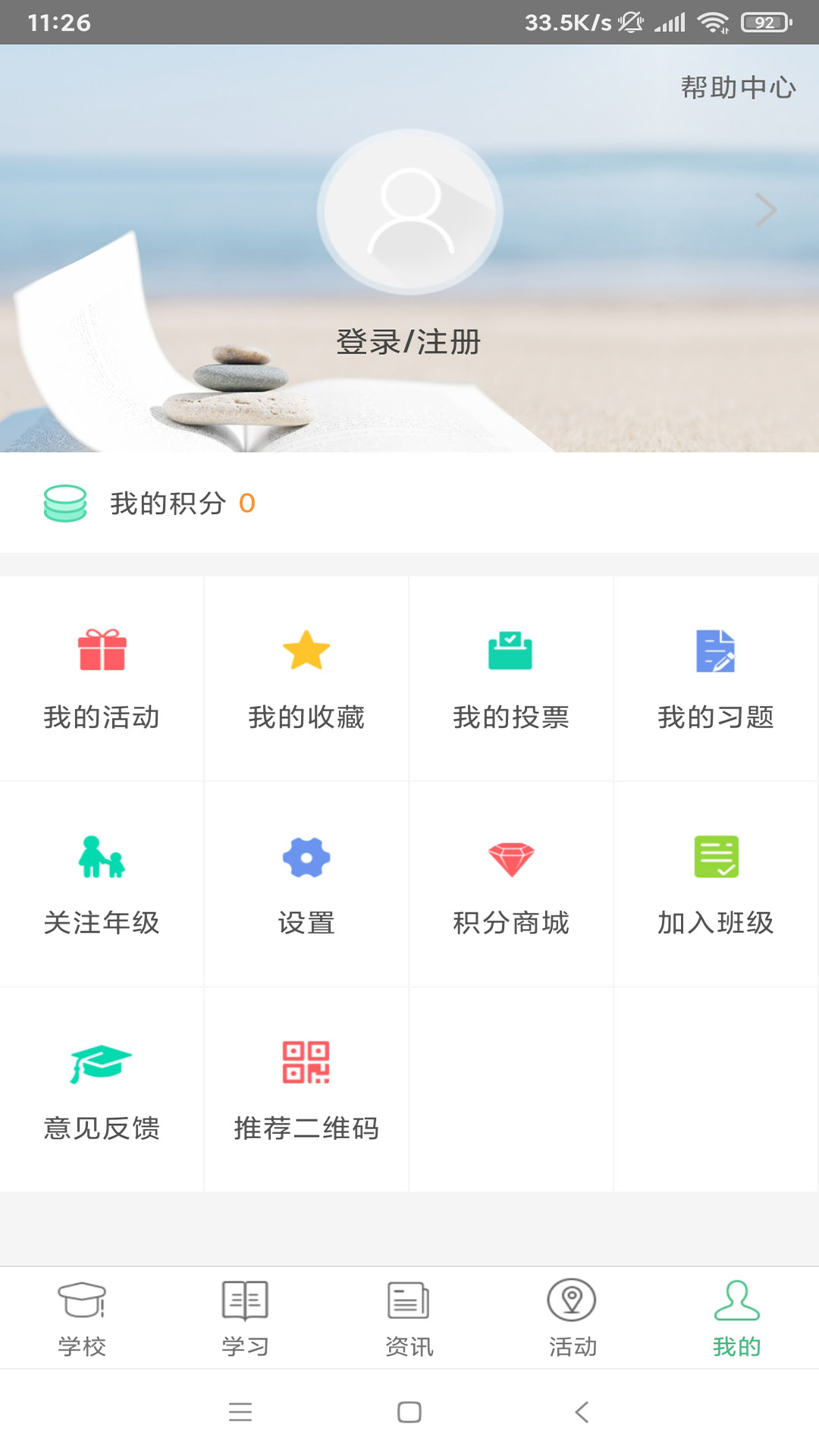The image size is (819, 1456).
Task: Open 设置 via the gear icon
Action: click(x=306, y=858)
